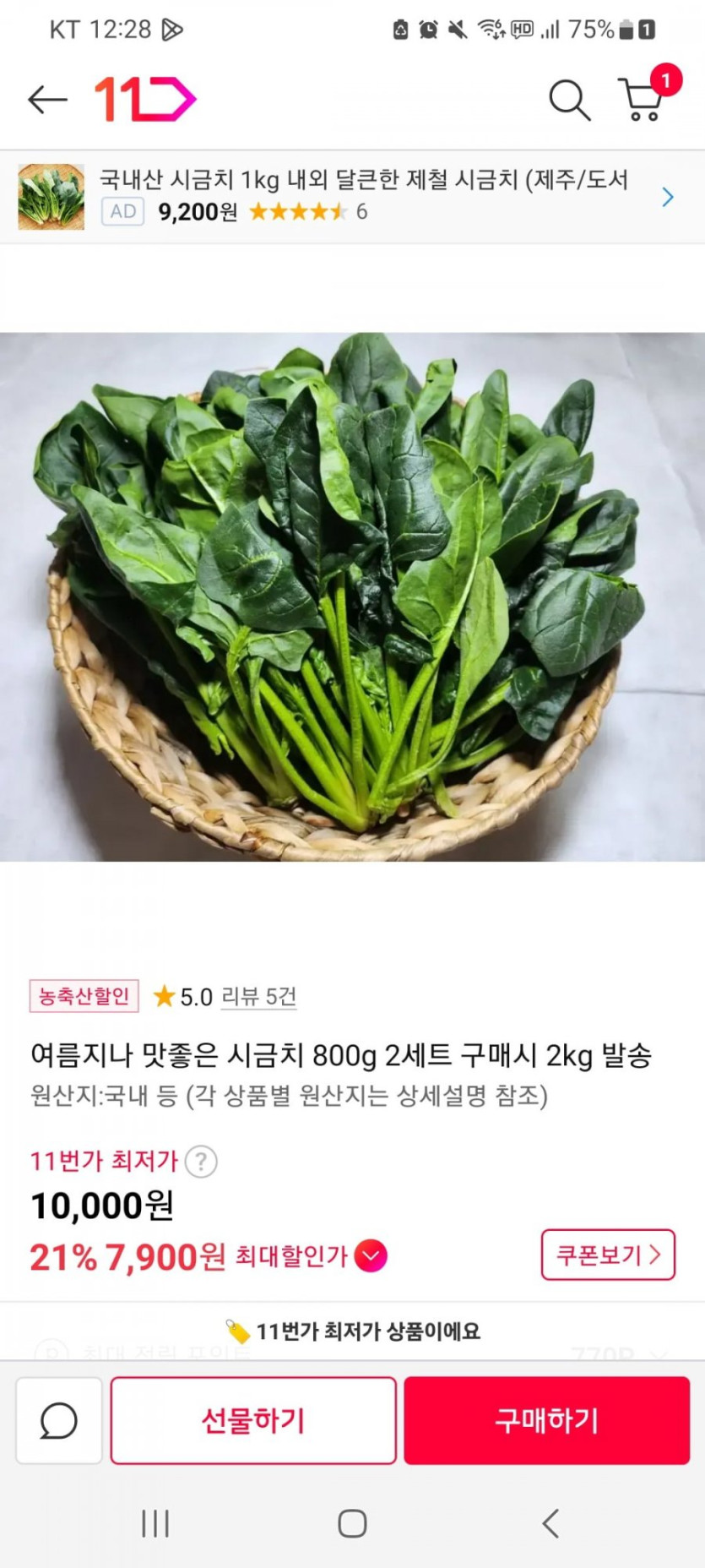Screen dimensions: 705x1568
Task: Tap 구매하기 to buy now
Action: tap(546, 1420)
